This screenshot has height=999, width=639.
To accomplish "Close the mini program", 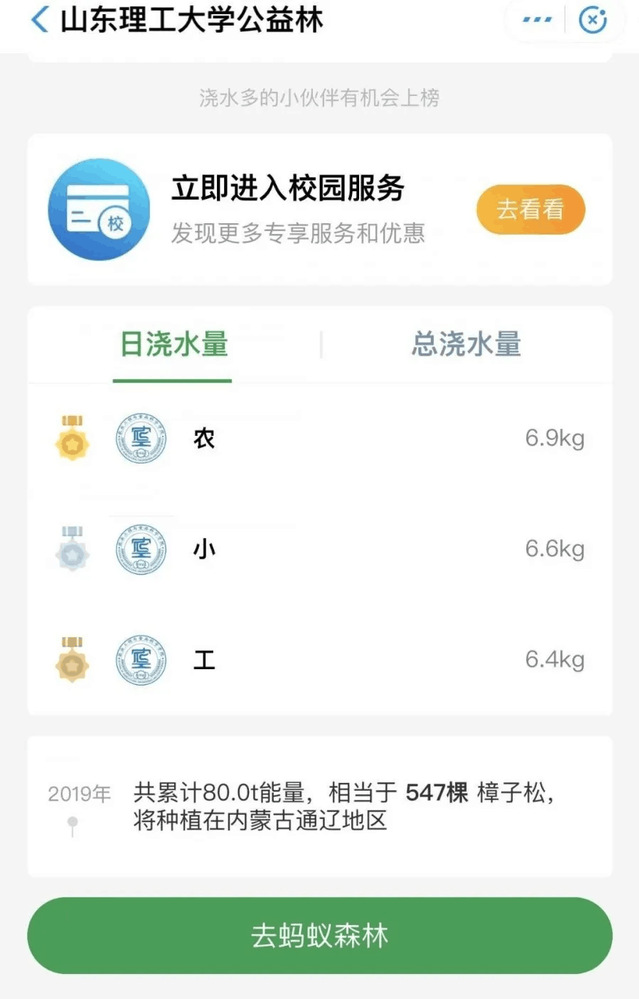I will click(x=594, y=20).
